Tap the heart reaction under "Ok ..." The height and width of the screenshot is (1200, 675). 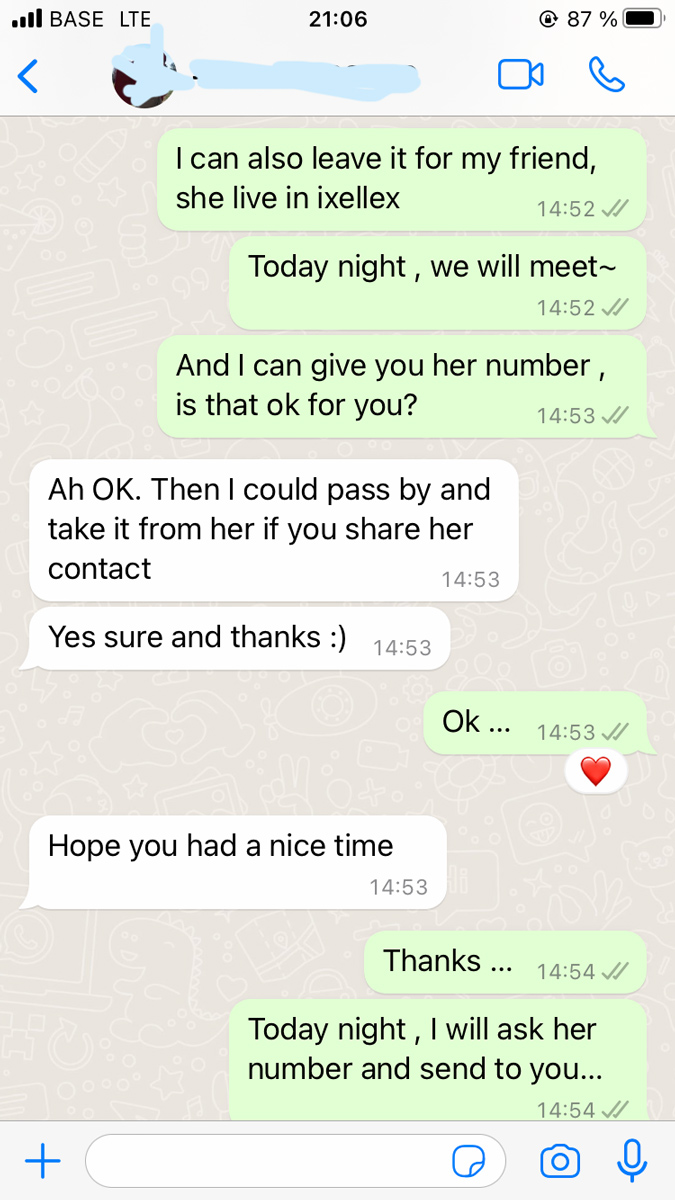(x=596, y=771)
